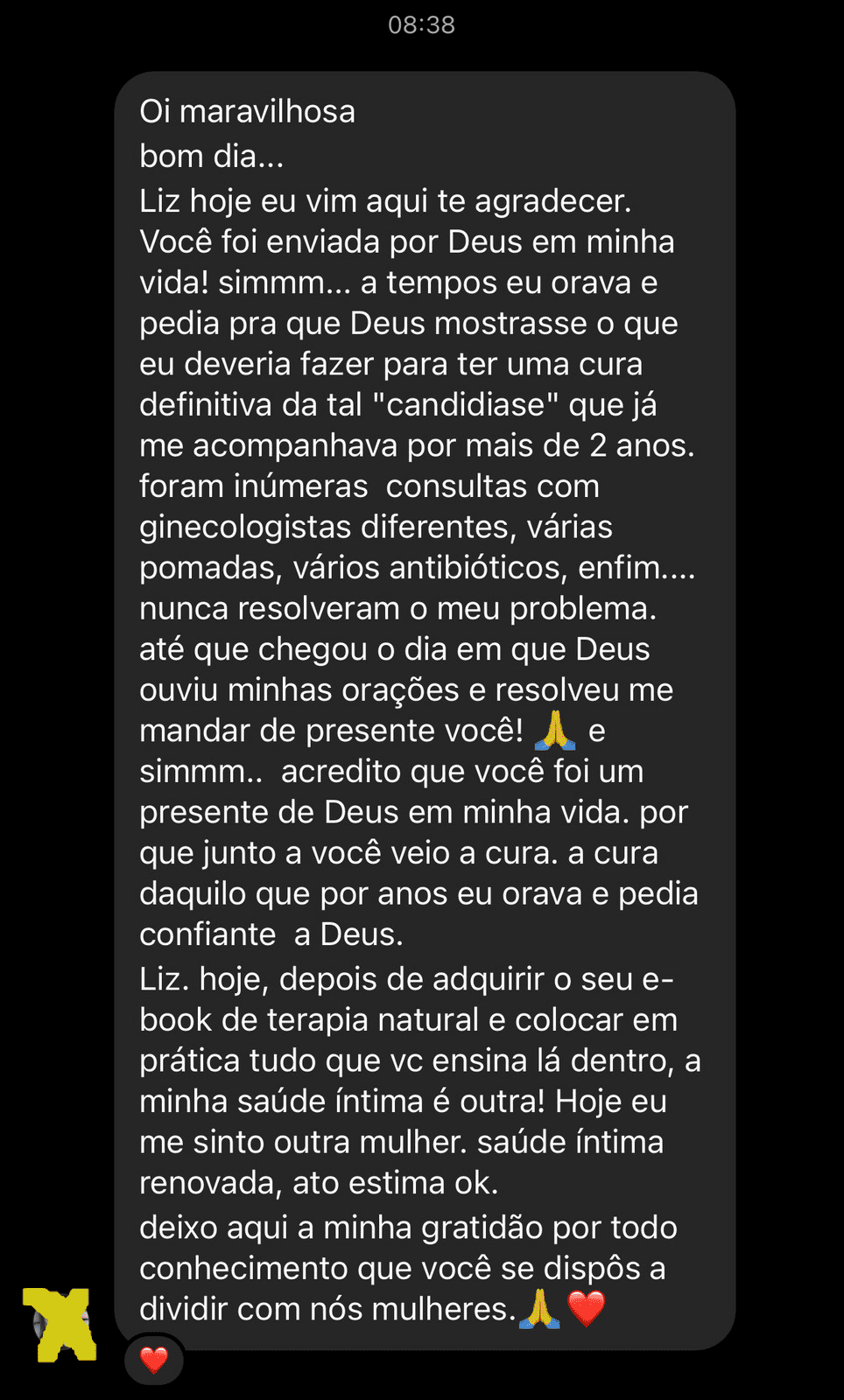Open the heart reaction under the message
Image resolution: width=844 pixels, height=1400 pixels.
point(154,1360)
